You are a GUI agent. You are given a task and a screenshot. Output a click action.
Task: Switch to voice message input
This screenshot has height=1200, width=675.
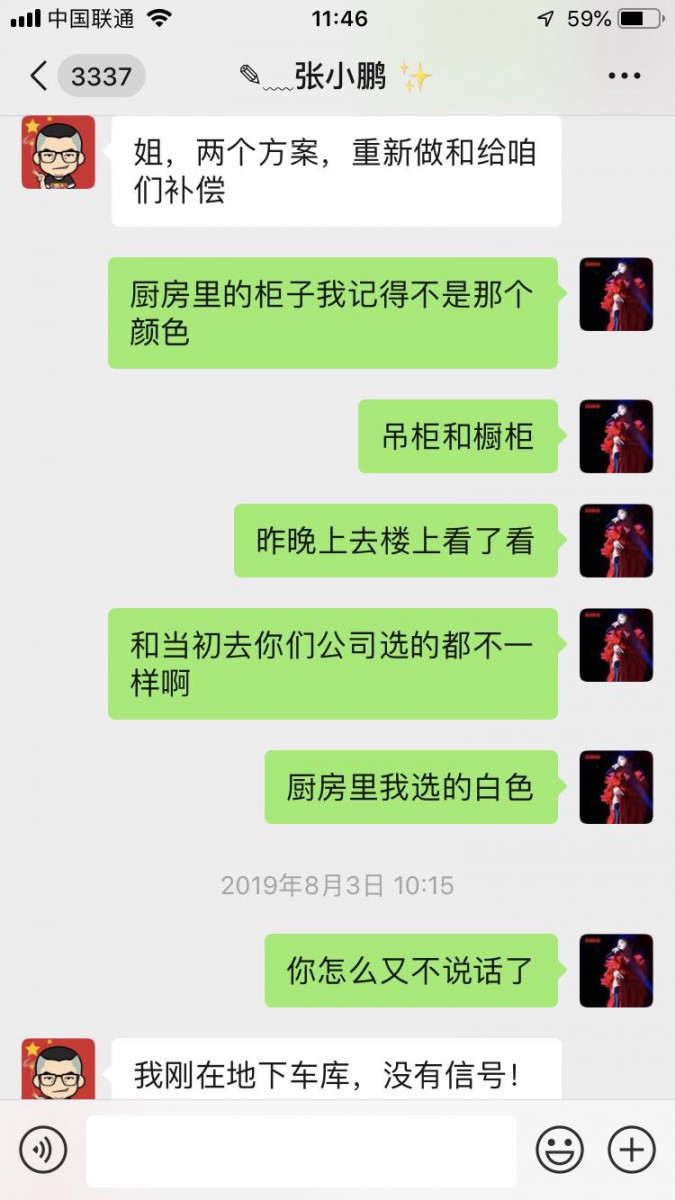43,1150
